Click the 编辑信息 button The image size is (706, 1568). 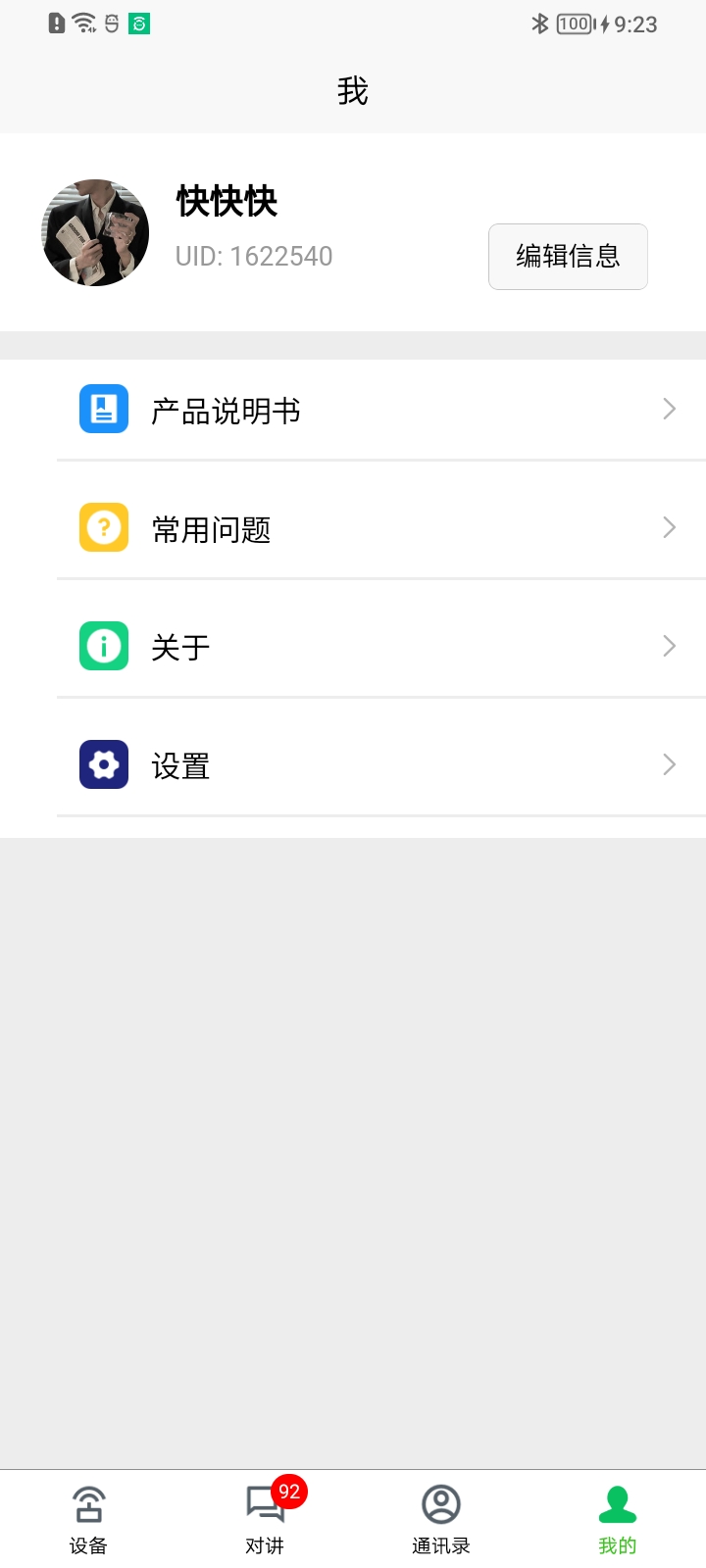tap(568, 256)
